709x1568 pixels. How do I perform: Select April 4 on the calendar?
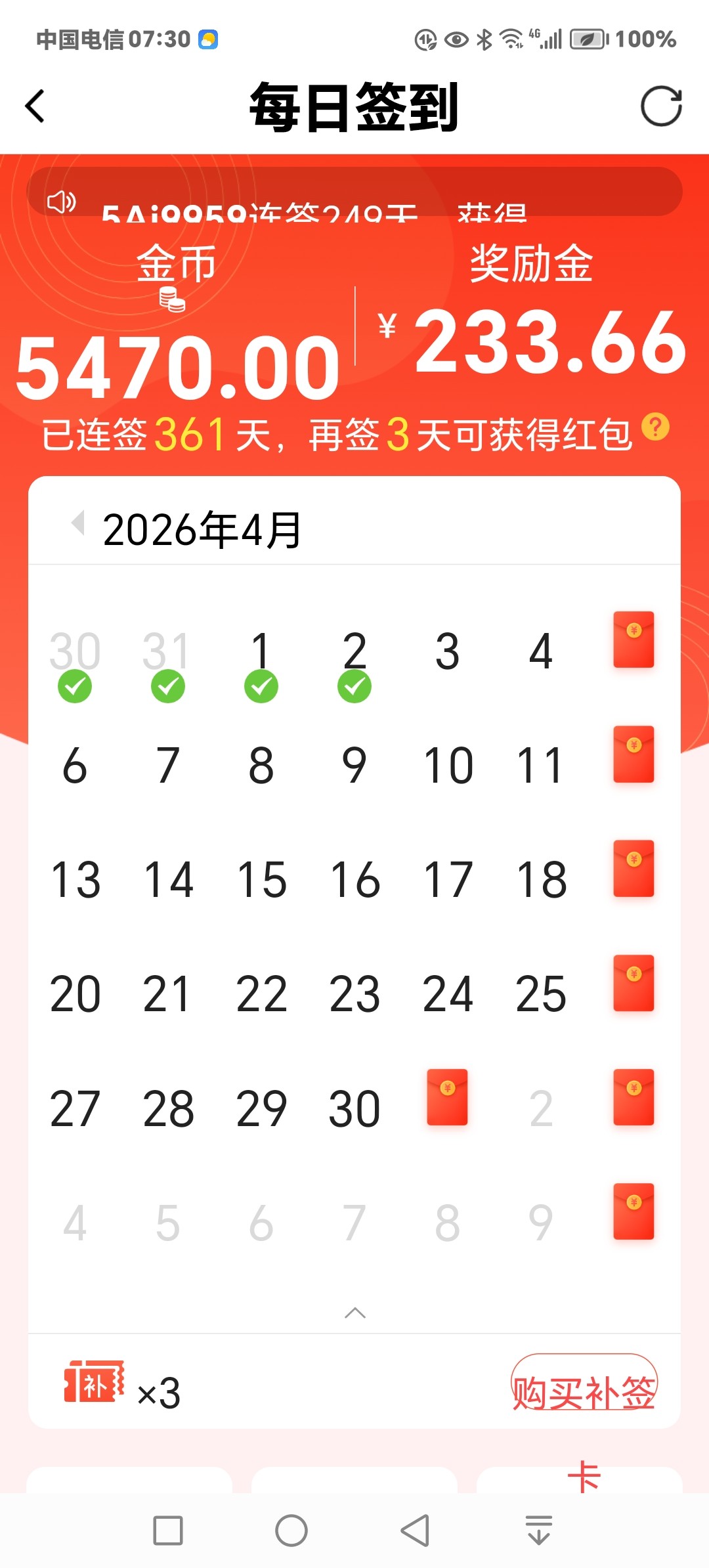pyautogui.click(x=540, y=652)
